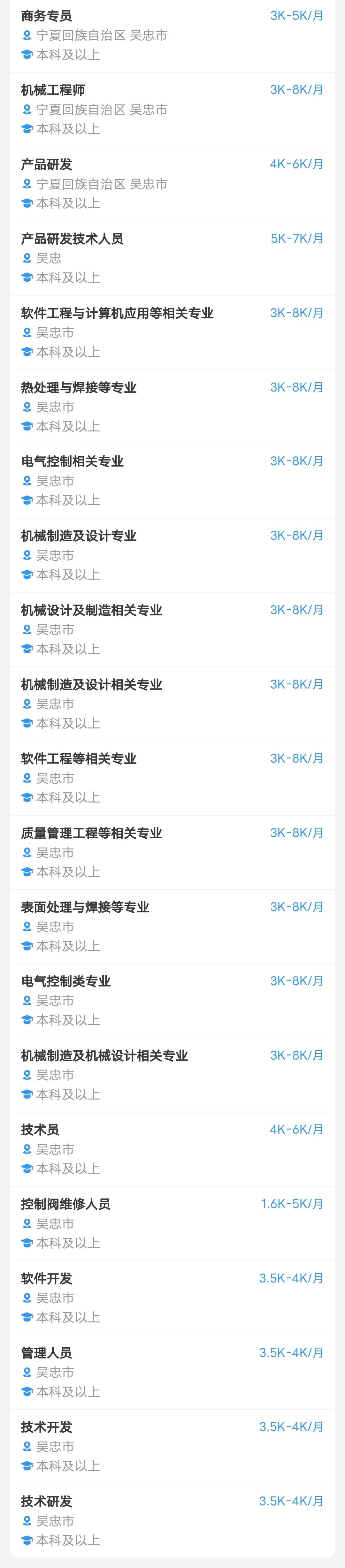The width and height of the screenshot is (345, 1568).
Task: View the 技术员 job details
Action: 172,1149
